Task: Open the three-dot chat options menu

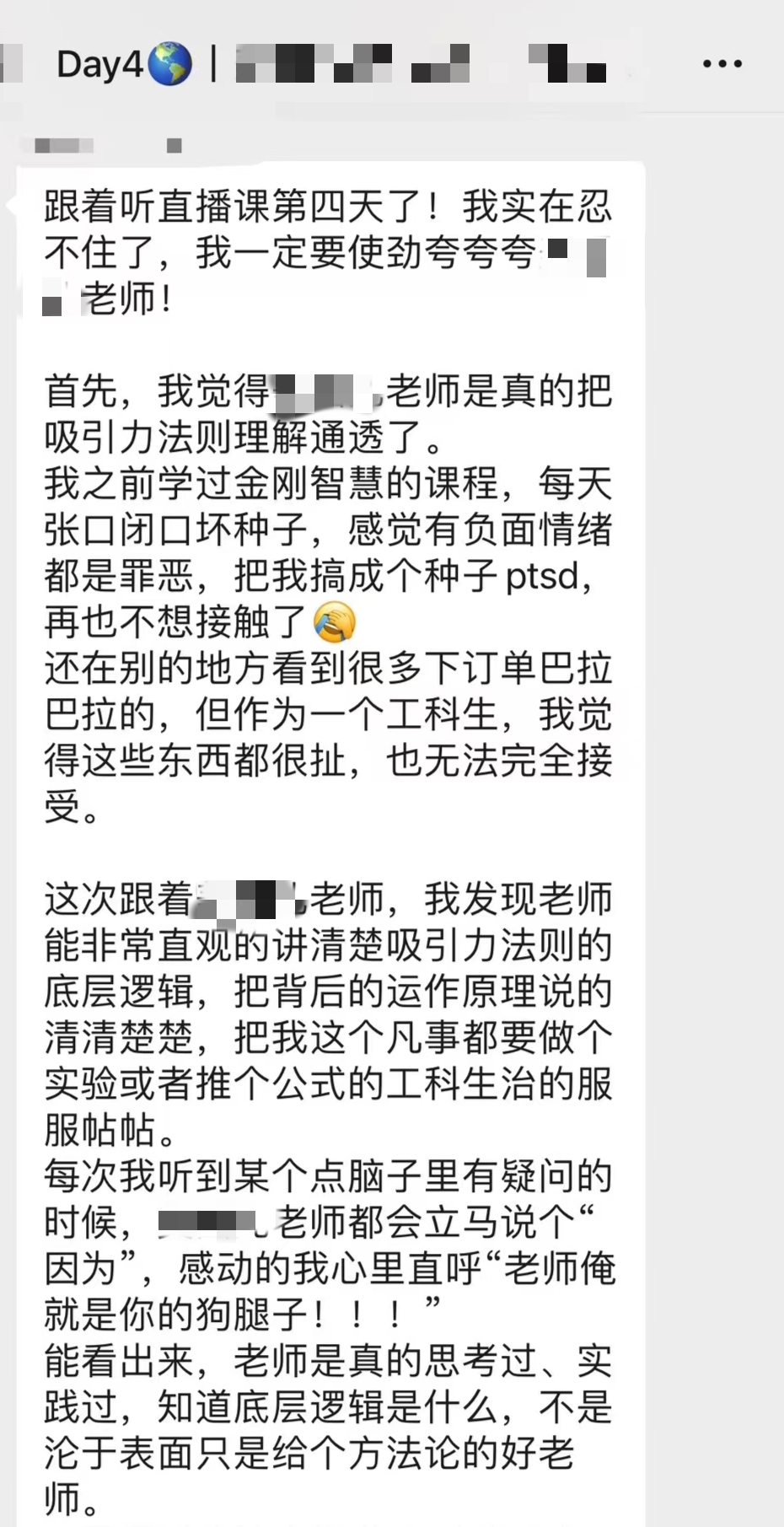Action: 722,63
